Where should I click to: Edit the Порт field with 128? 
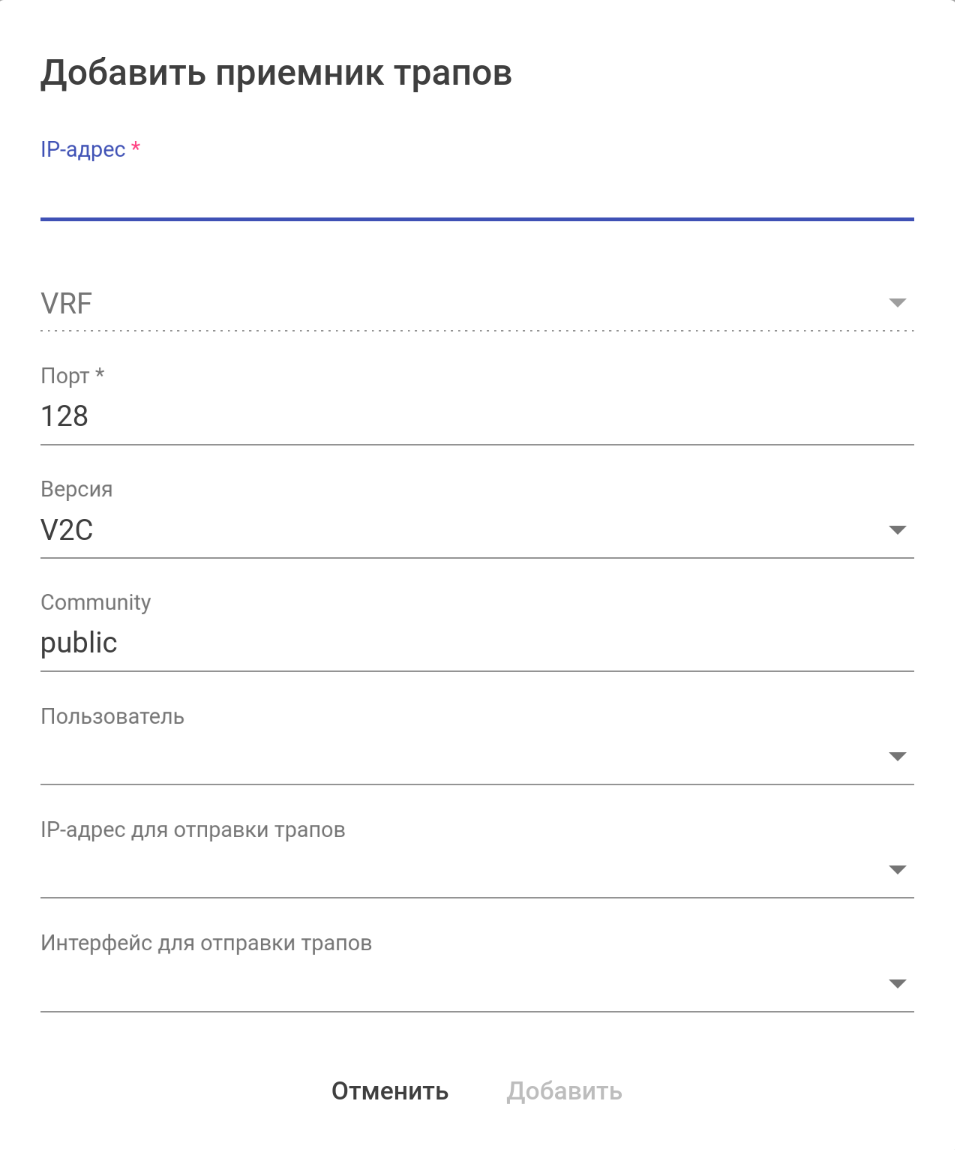coord(476,416)
